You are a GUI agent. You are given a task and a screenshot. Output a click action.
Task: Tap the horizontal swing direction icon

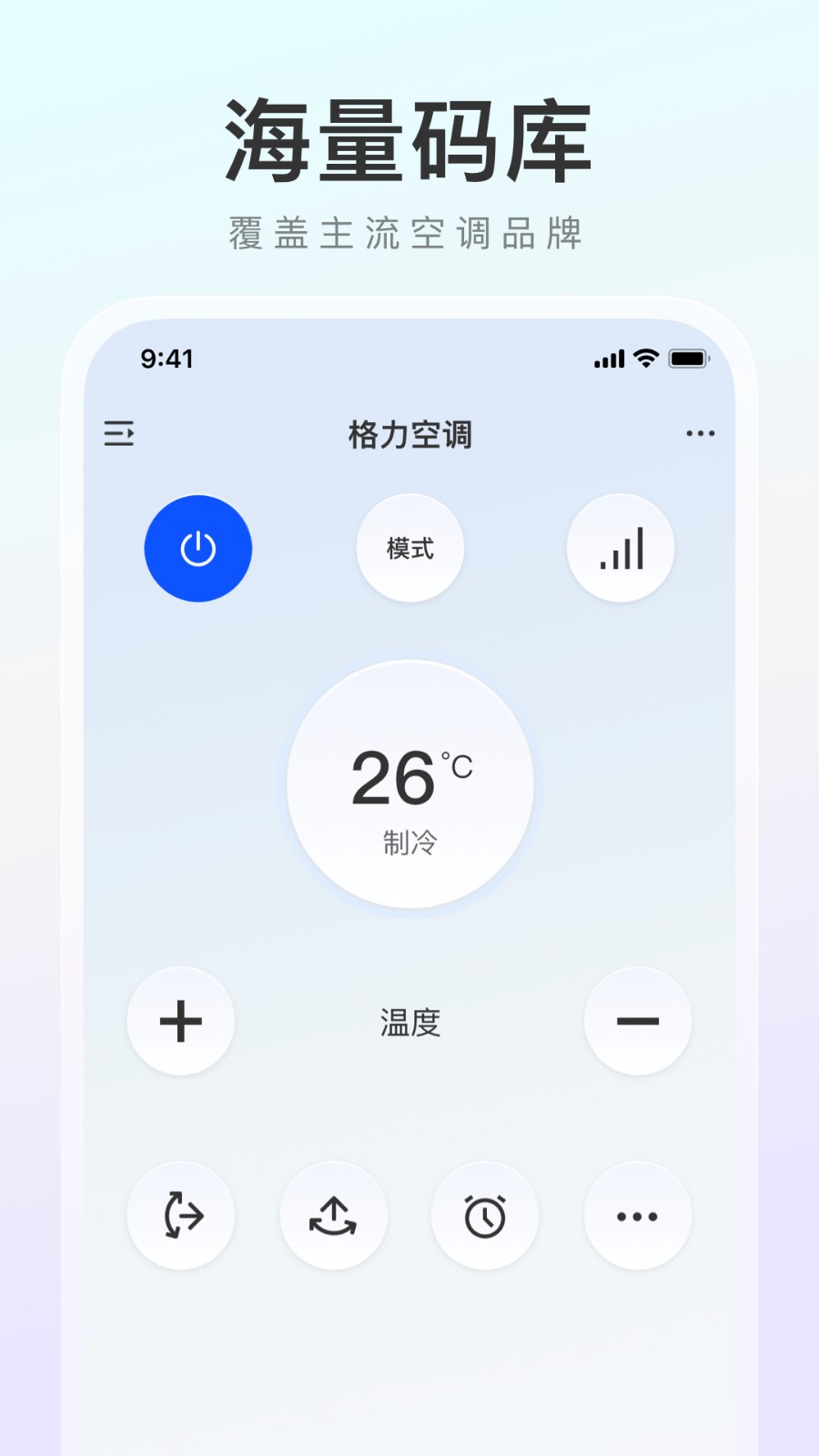[181, 1216]
